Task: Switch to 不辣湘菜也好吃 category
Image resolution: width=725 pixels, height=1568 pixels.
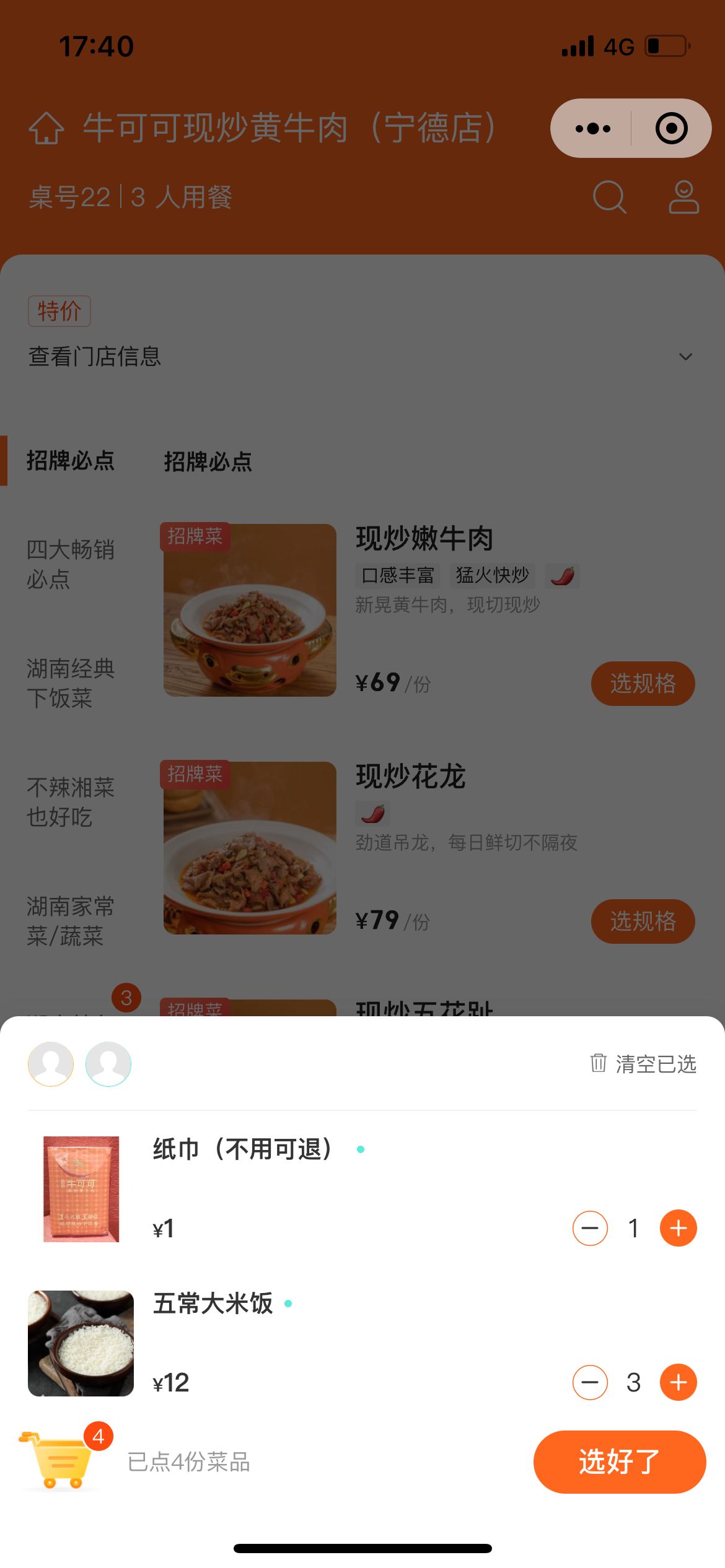Action: click(70, 802)
